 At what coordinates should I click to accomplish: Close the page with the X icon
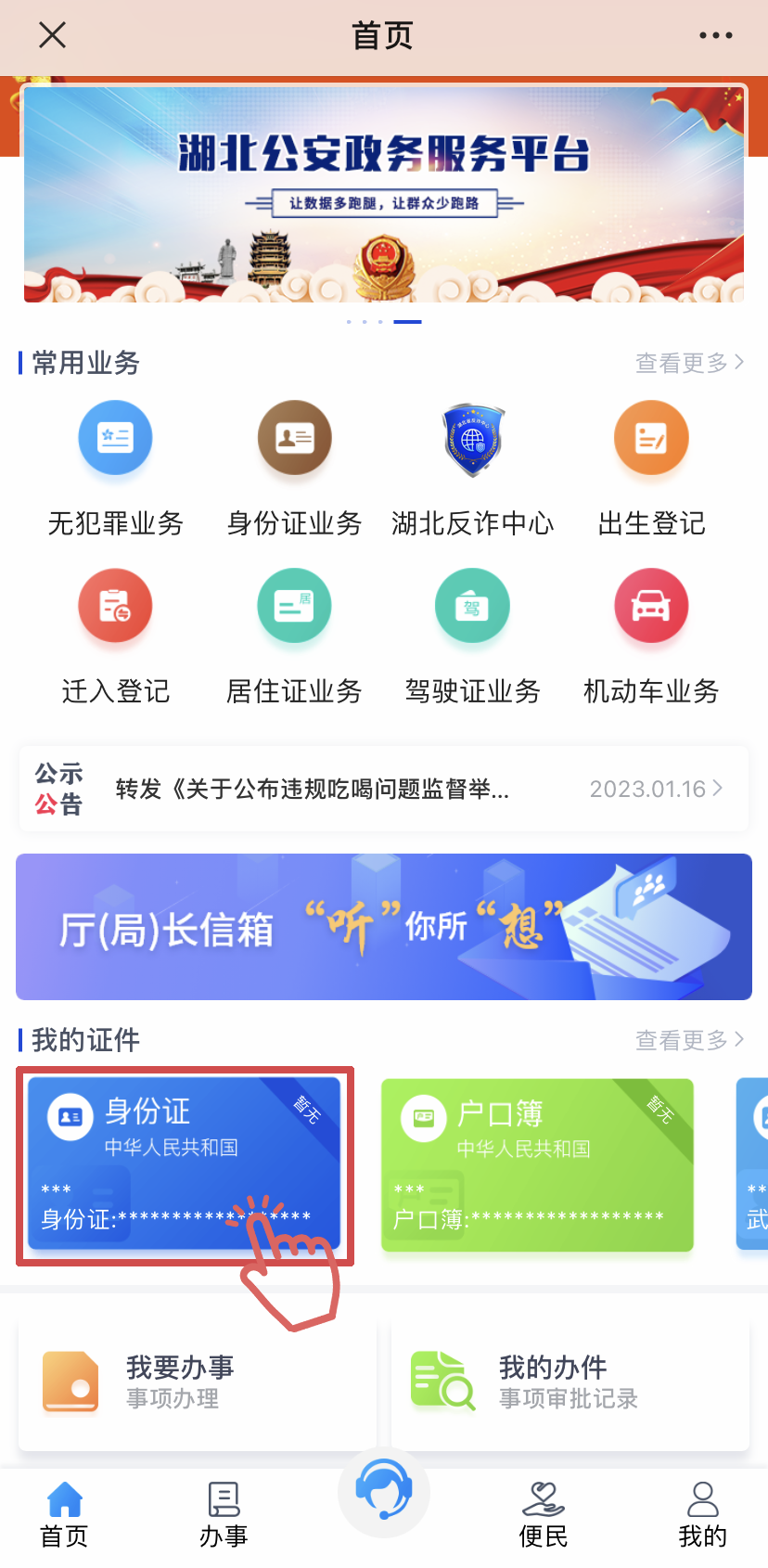(53, 36)
